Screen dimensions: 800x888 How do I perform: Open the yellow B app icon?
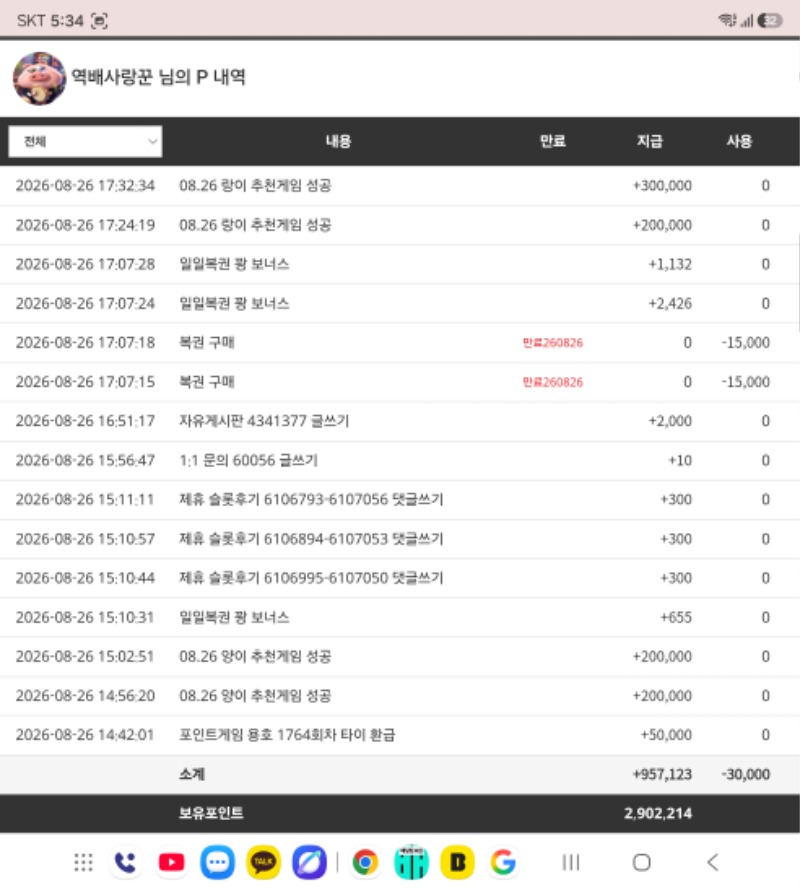[x=457, y=862]
